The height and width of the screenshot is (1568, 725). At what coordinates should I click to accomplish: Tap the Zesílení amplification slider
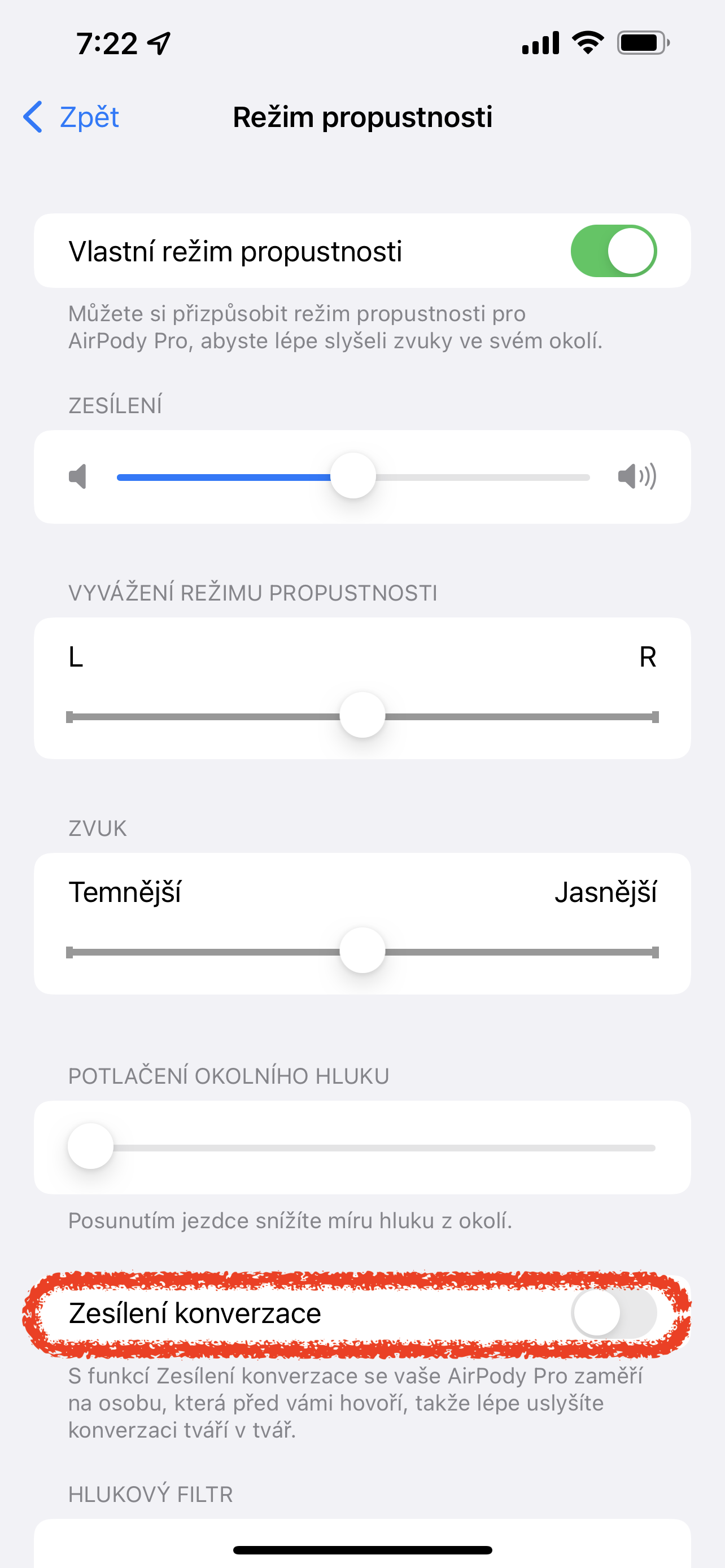pos(353,476)
